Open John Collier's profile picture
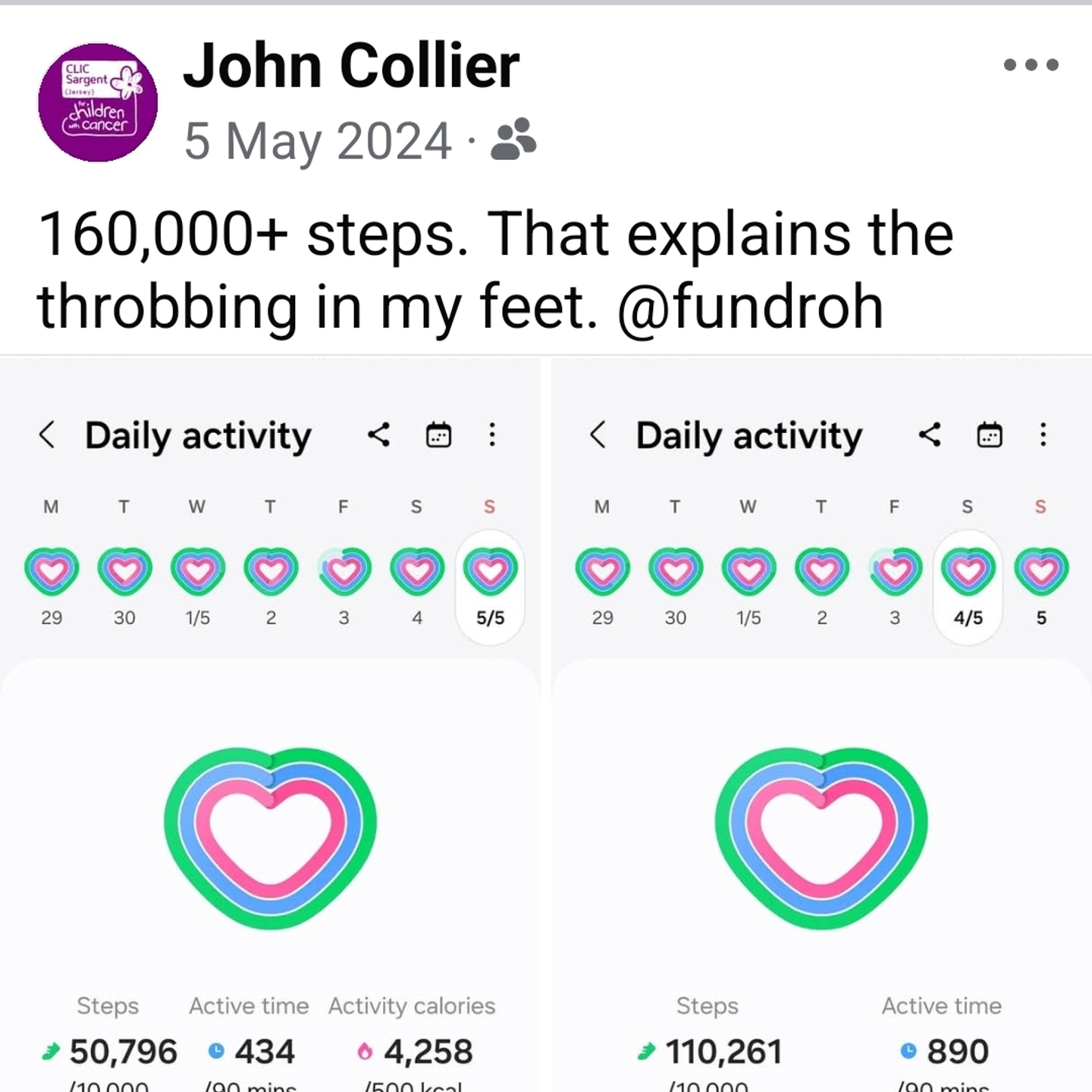Screen dimensions: 1092x1092 tap(98, 102)
